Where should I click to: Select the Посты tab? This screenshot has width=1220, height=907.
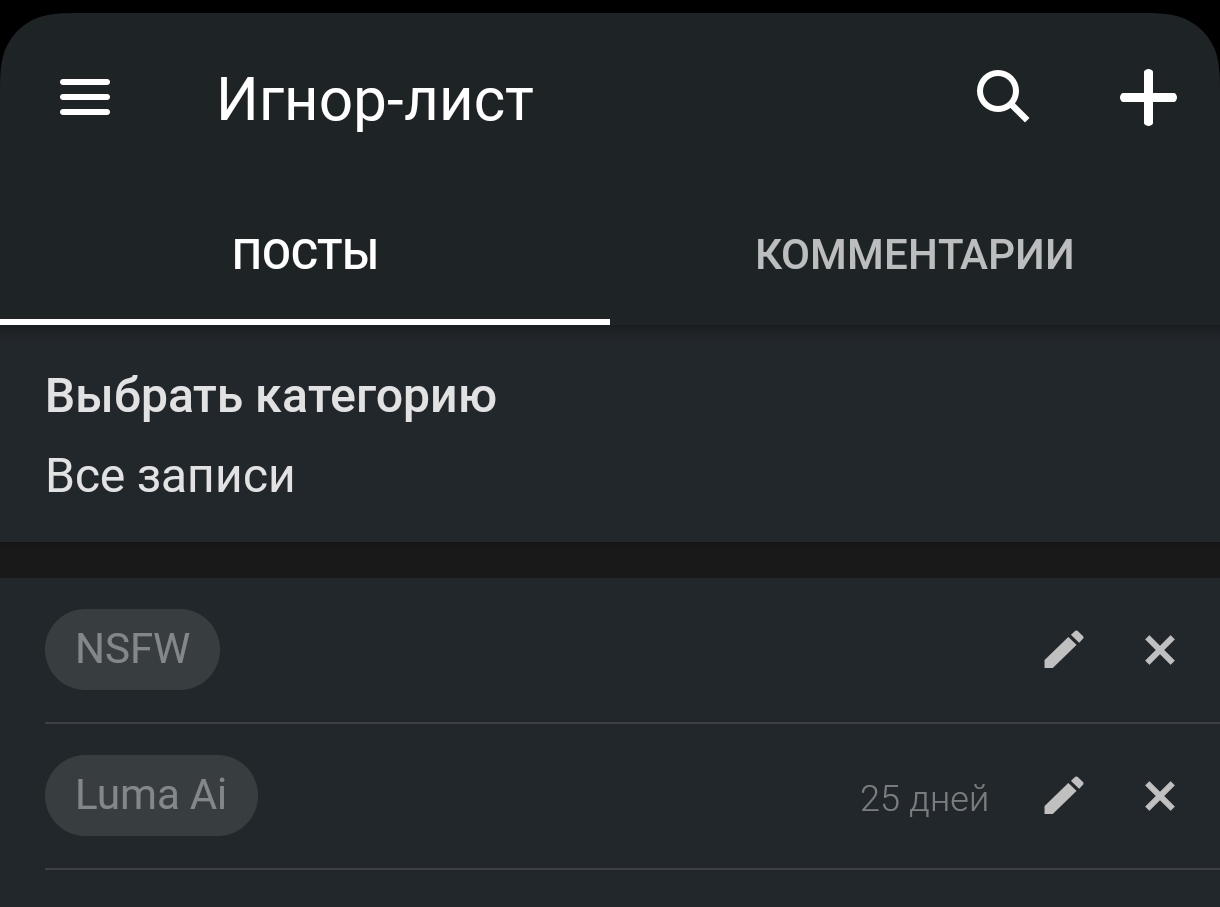[305, 255]
